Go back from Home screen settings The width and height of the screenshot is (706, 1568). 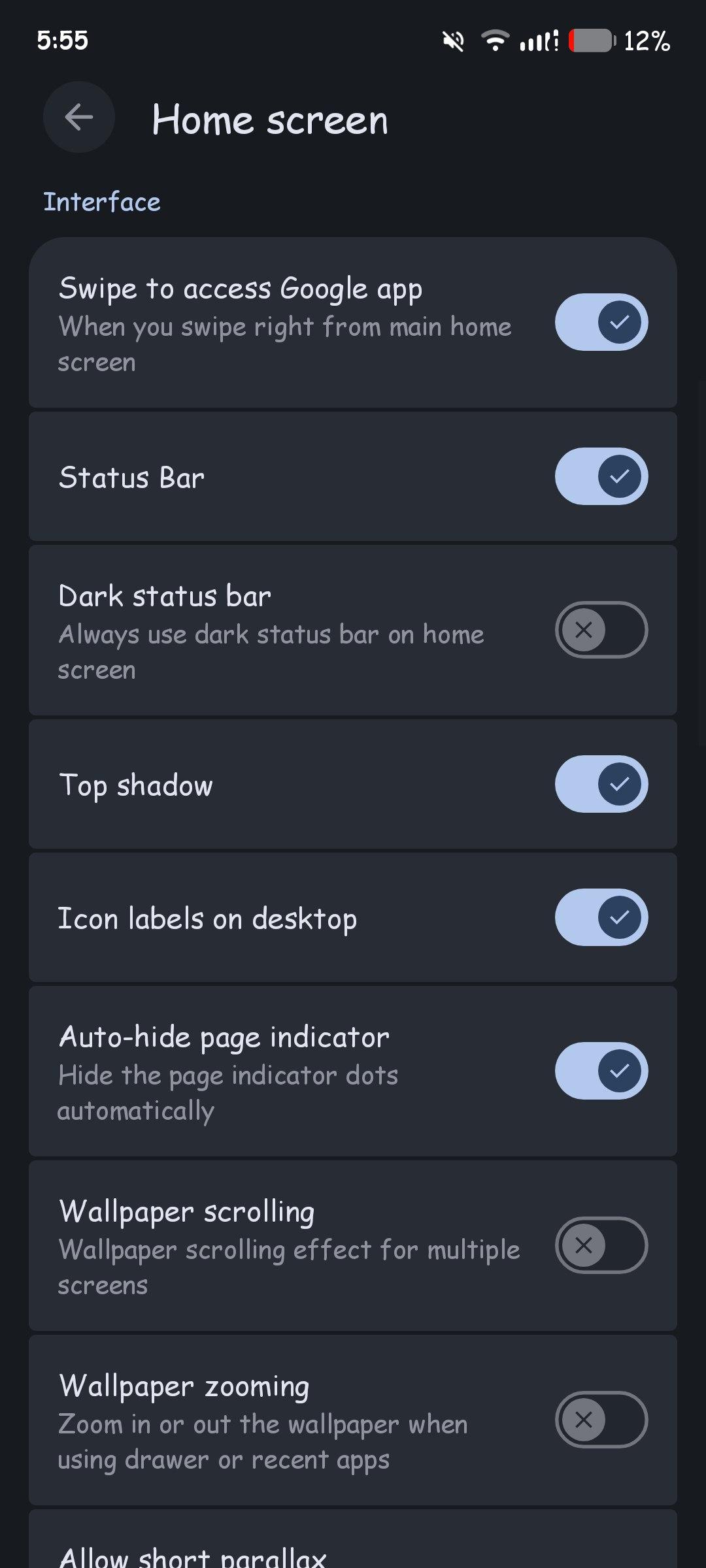click(x=79, y=118)
